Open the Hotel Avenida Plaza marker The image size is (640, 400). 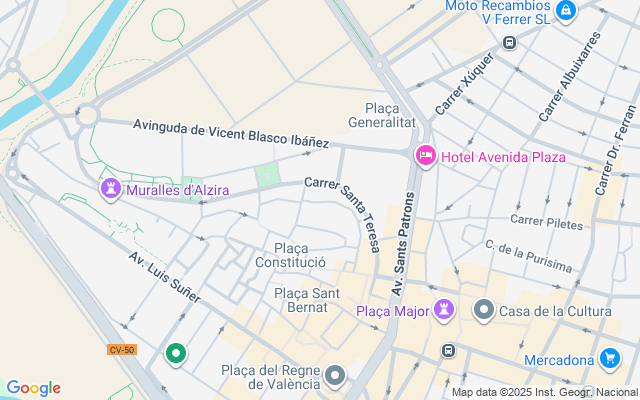pos(425,156)
